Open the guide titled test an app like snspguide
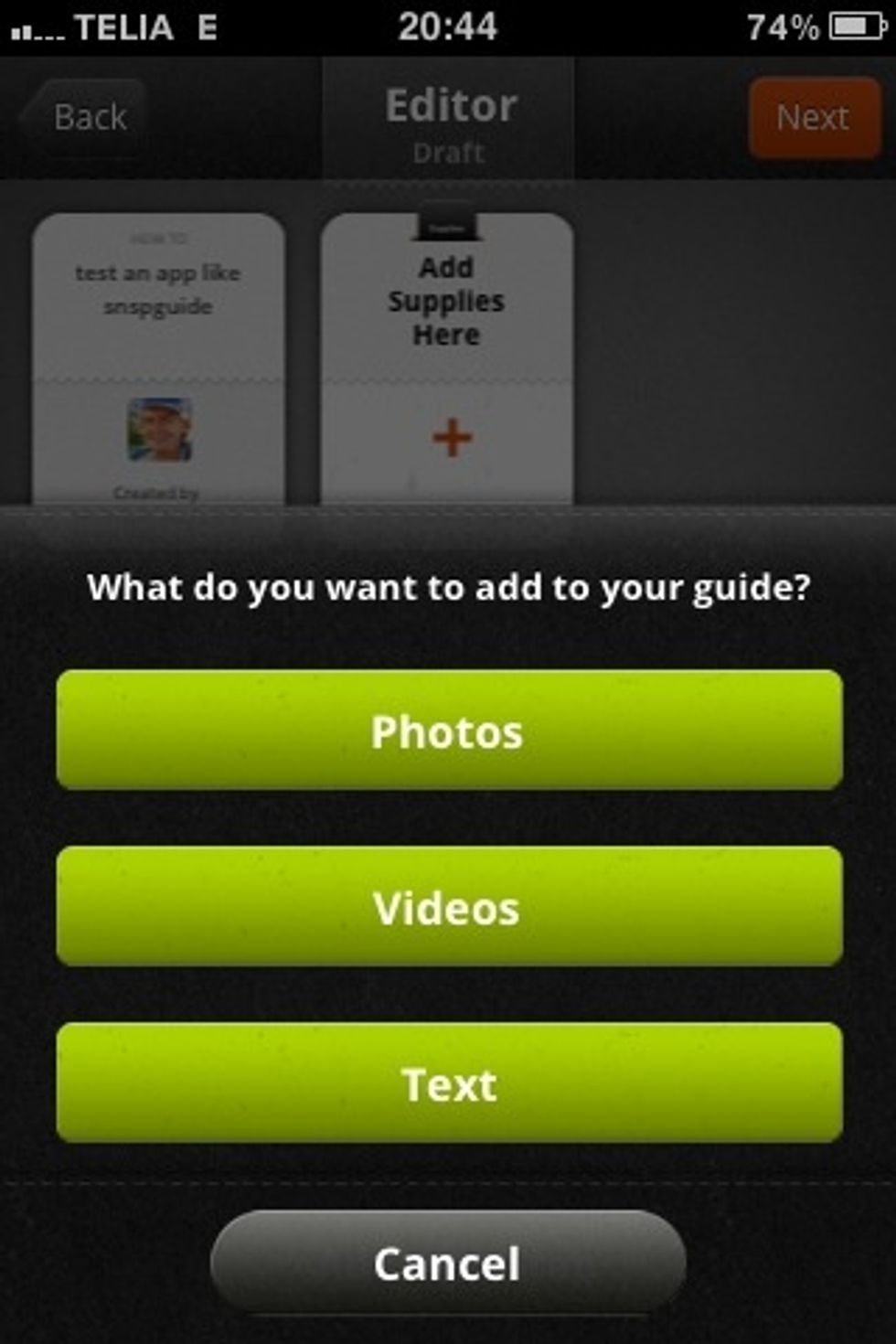Screen dimensions: 896x1344 (158, 290)
